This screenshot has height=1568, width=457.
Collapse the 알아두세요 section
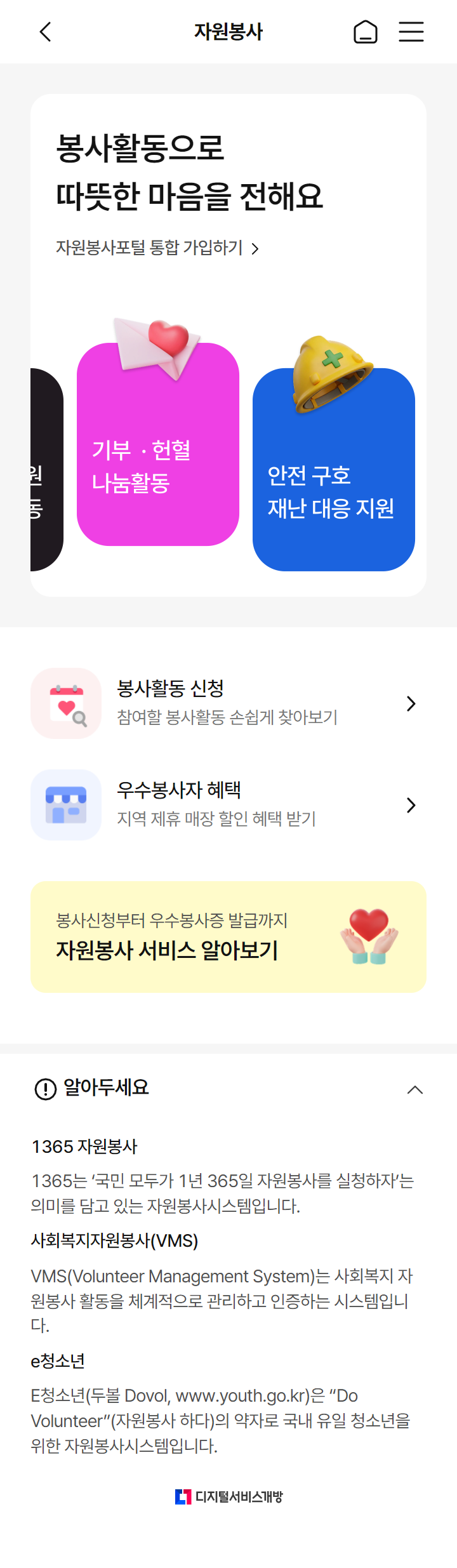414,1089
